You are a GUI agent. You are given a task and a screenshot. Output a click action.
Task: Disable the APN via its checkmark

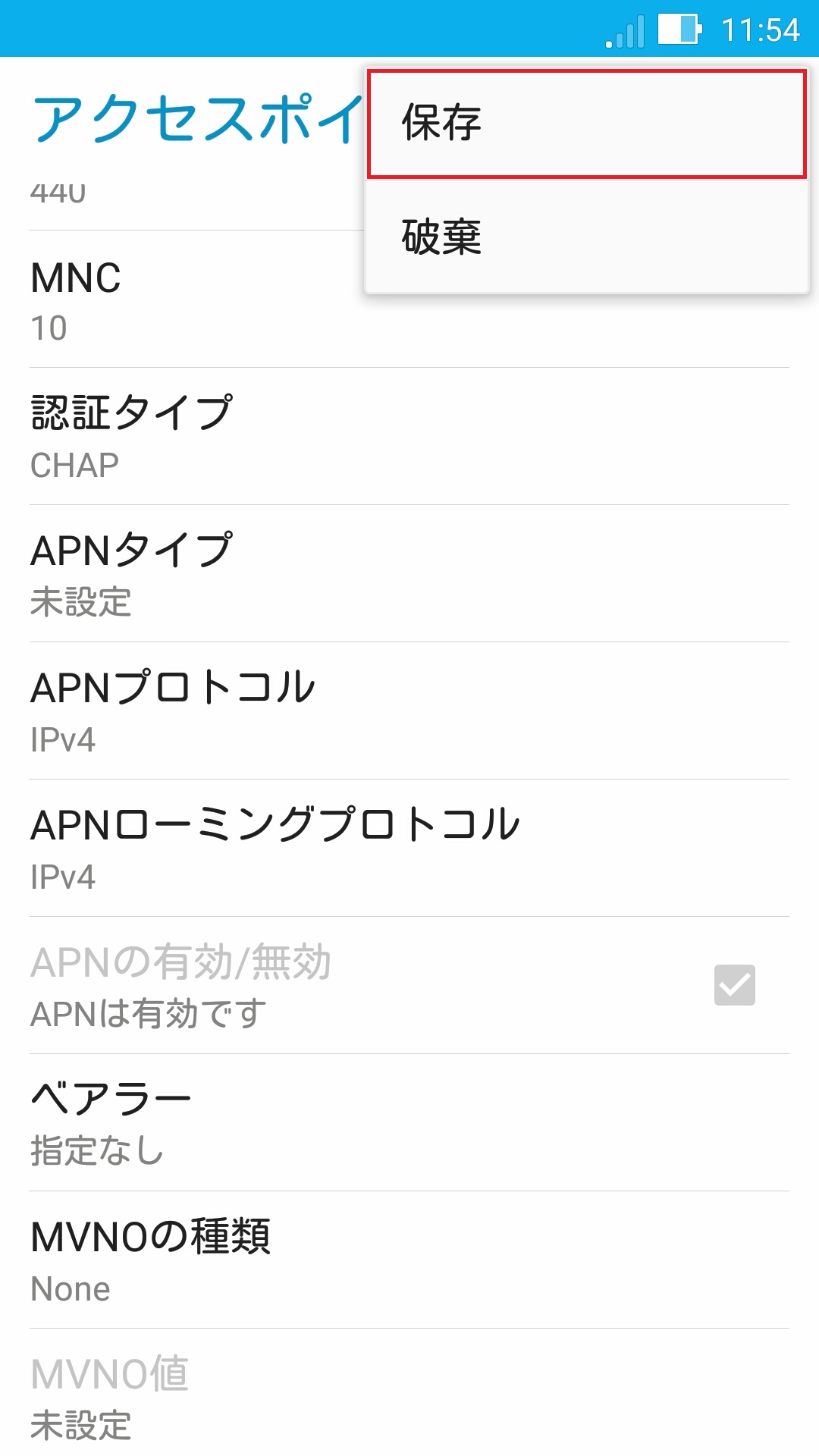[733, 984]
